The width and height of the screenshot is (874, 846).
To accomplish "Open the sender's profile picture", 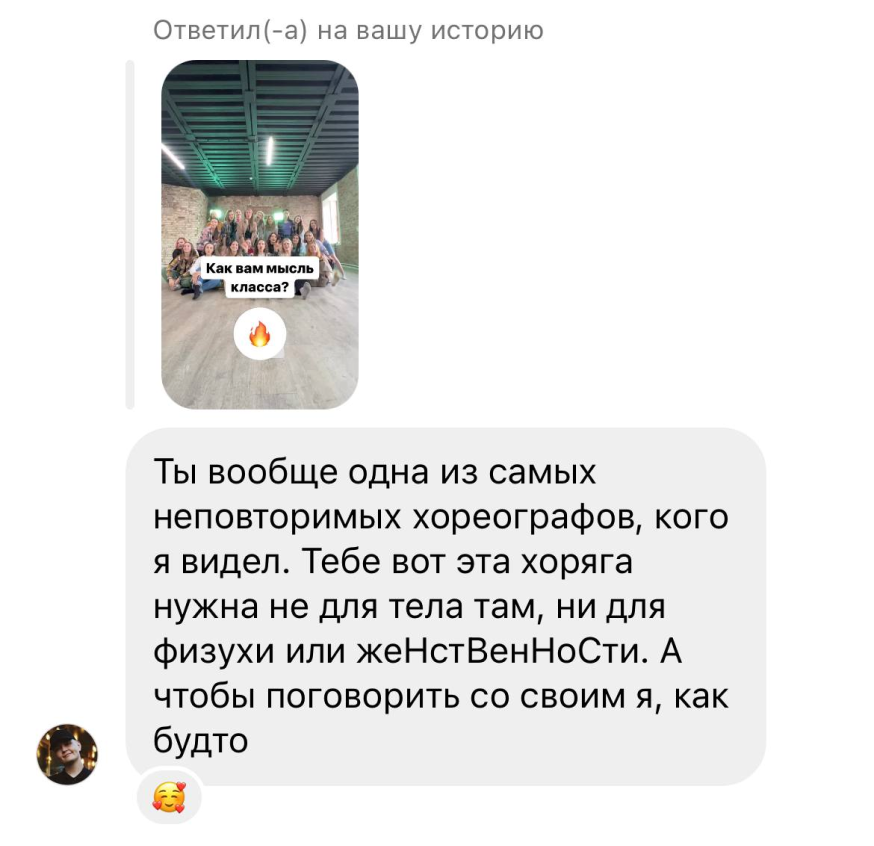I will (67, 754).
